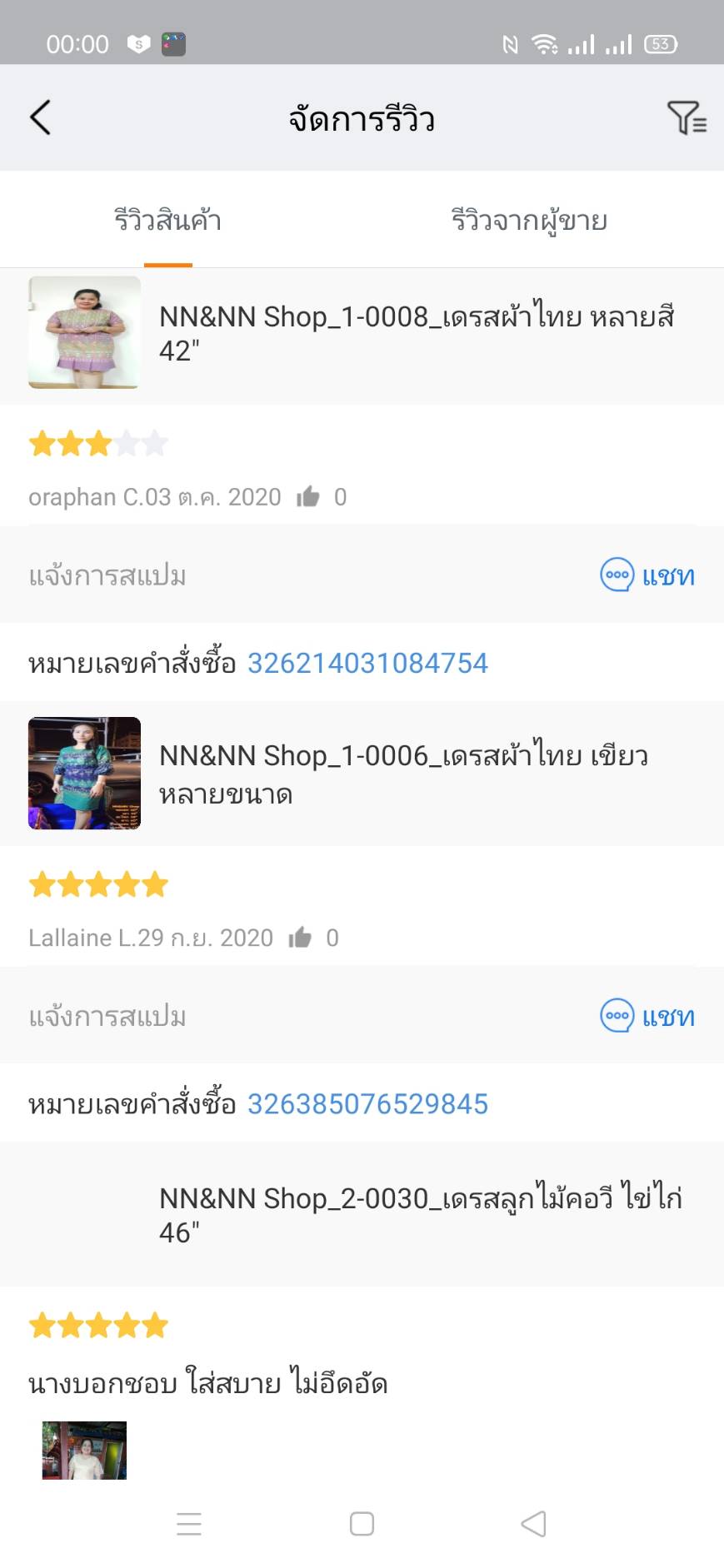This screenshot has height=1568, width=724.
Task: Switch to รีวิวสินค้า tab
Action: click(167, 221)
